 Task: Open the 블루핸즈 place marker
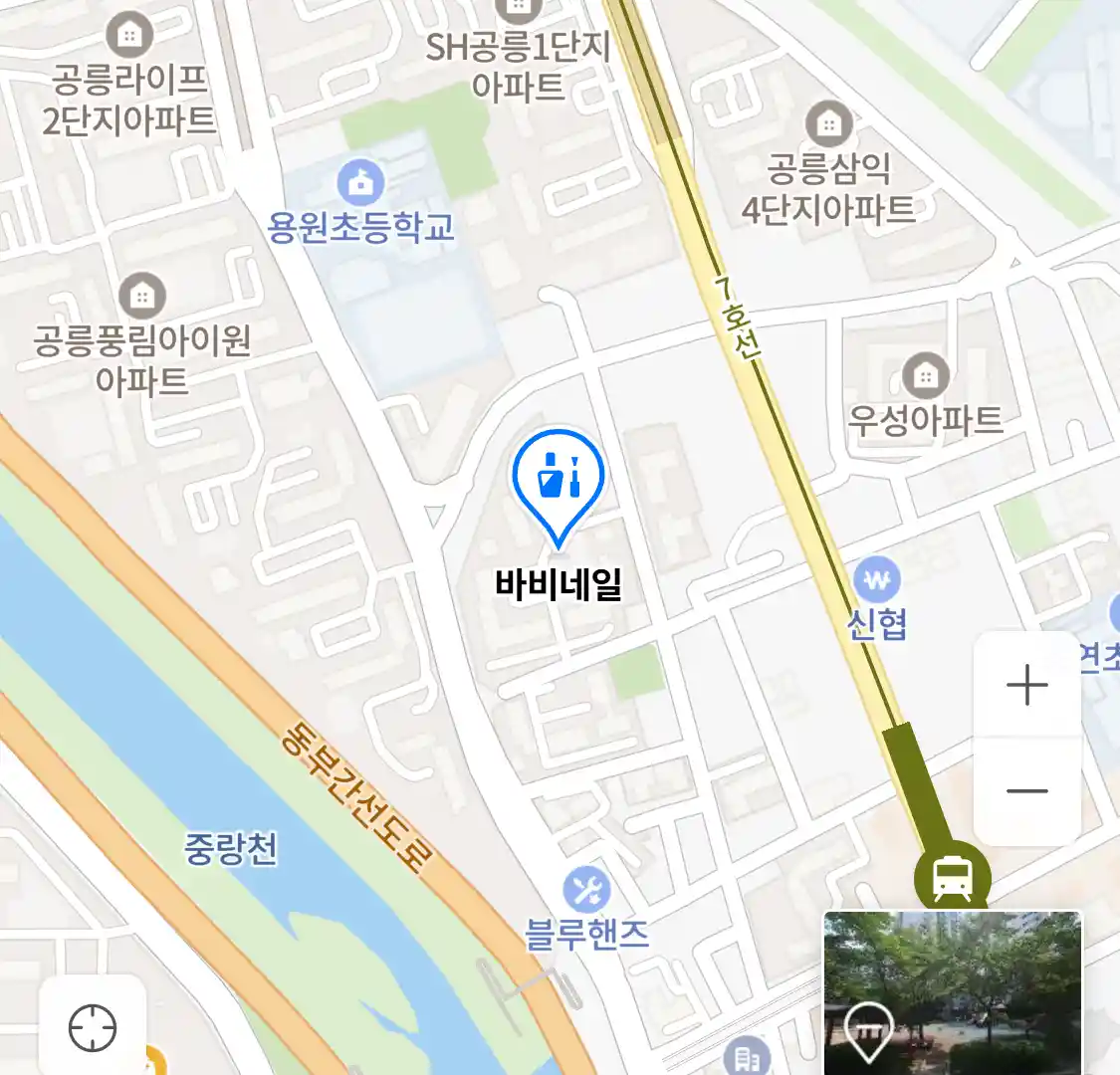pos(586,890)
